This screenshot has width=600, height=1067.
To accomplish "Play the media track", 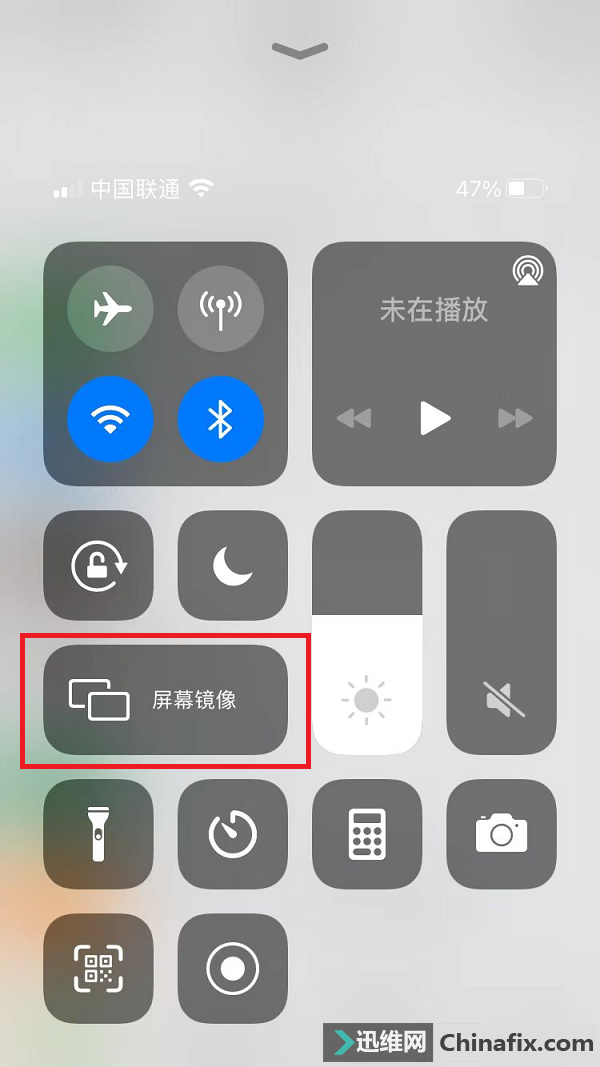I will pyautogui.click(x=435, y=418).
